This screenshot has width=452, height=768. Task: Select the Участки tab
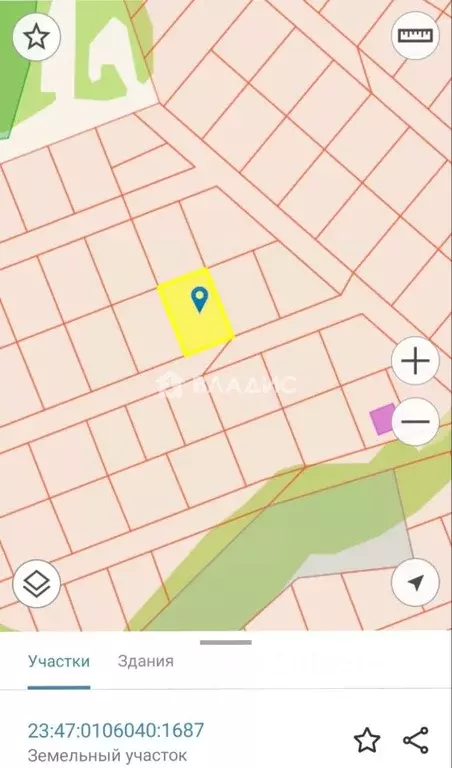point(59,661)
